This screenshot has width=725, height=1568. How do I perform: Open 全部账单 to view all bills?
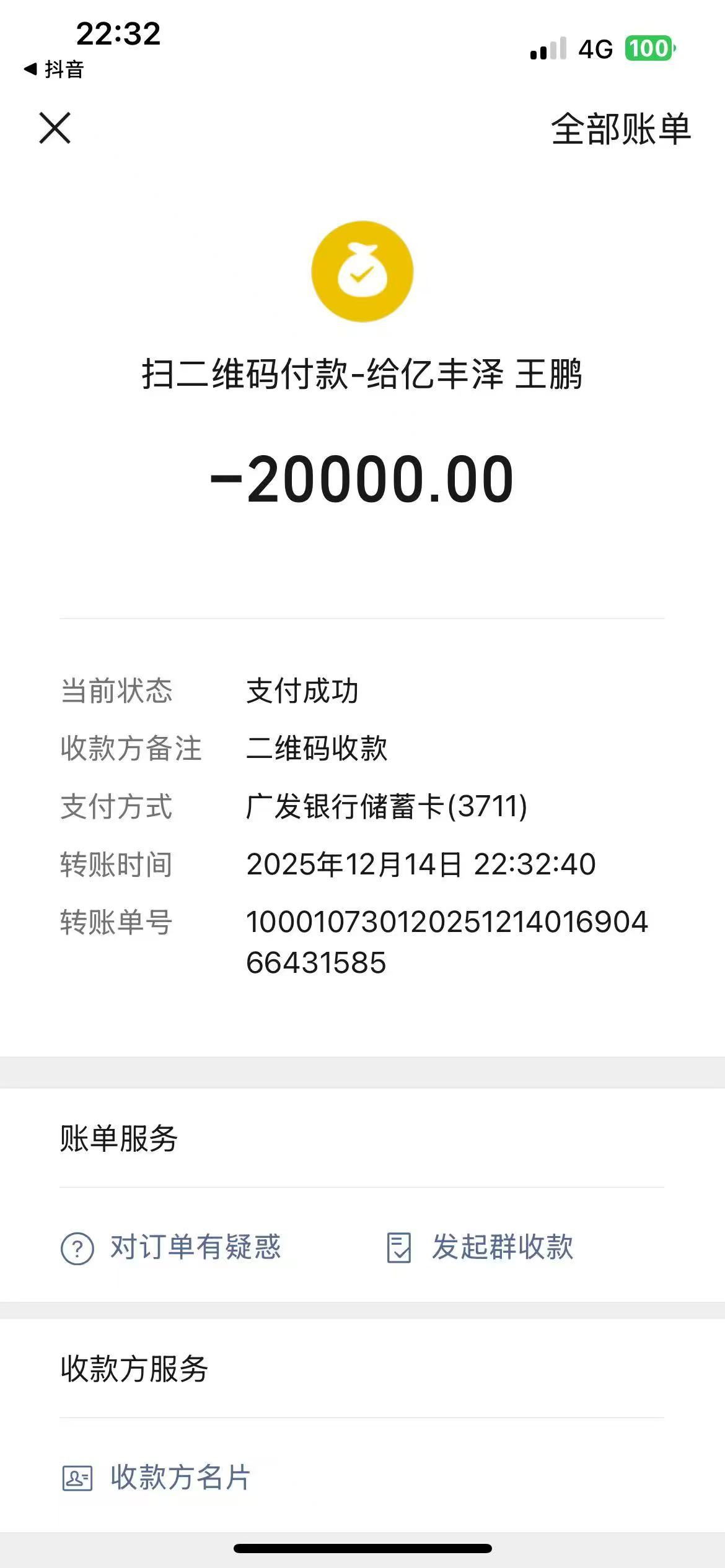(x=620, y=129)
